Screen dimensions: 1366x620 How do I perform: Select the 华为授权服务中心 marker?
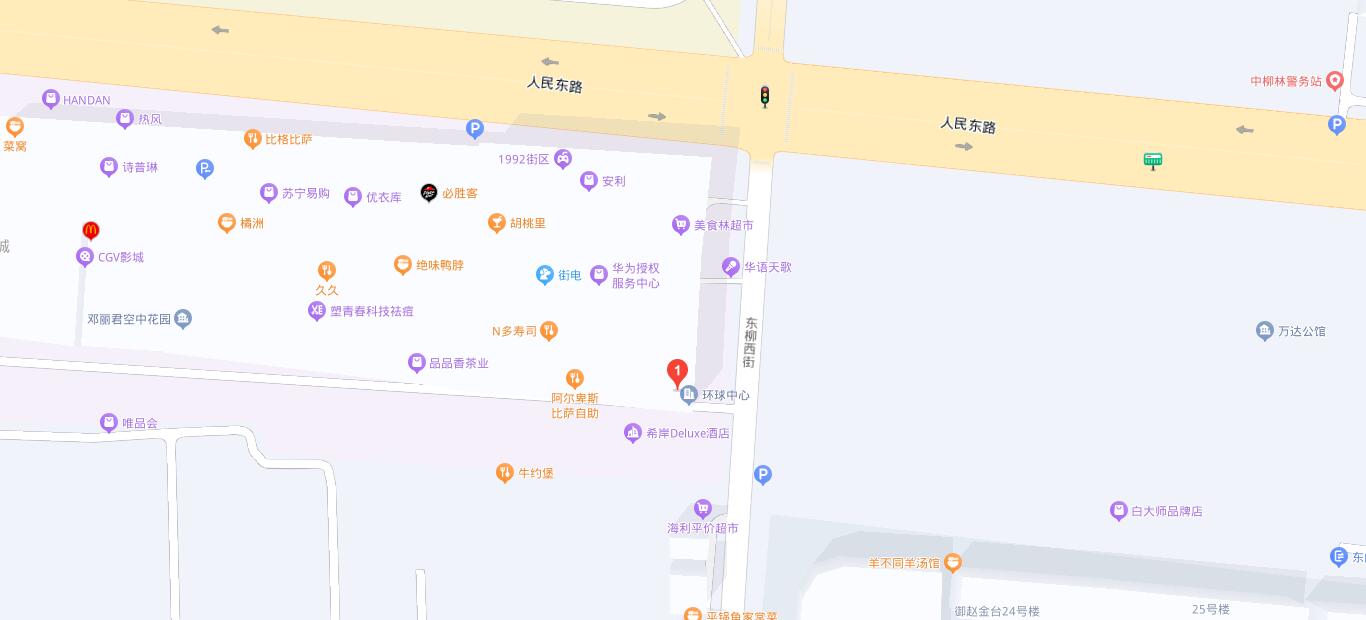599,274
